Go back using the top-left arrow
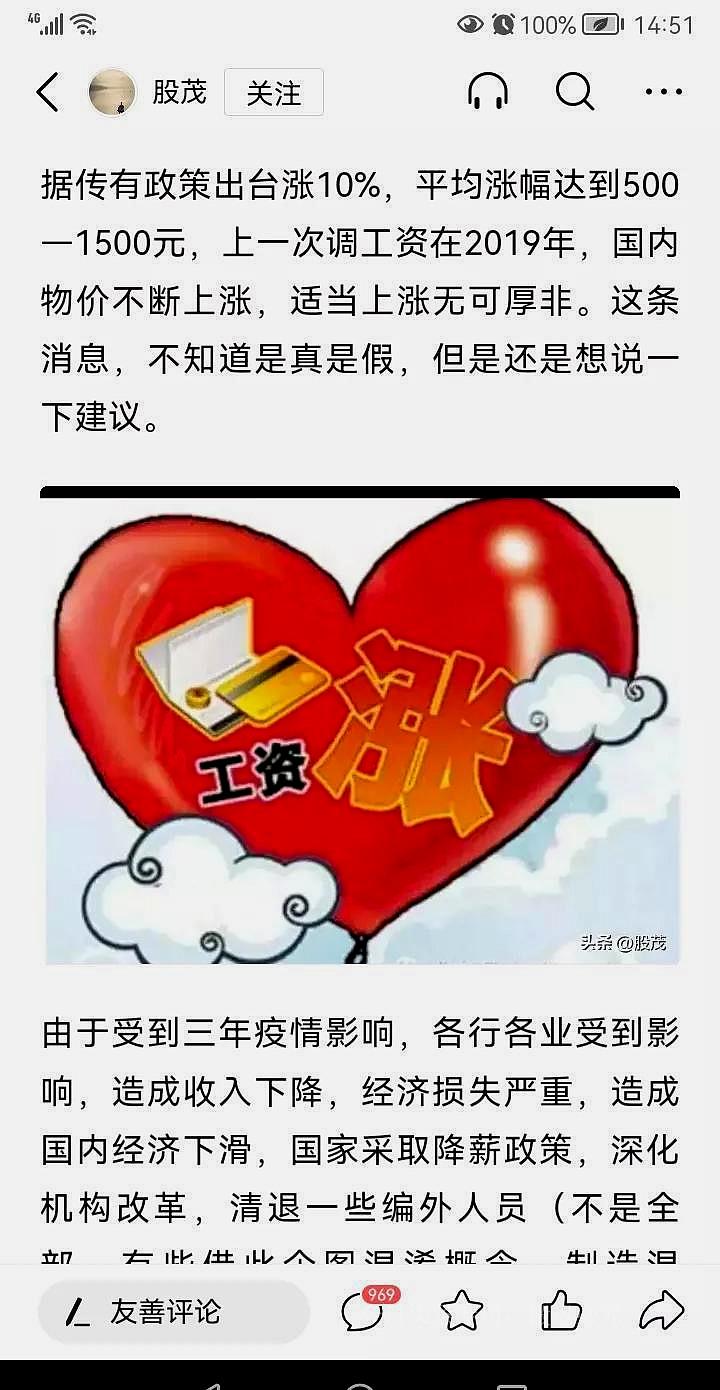Screen dimensions: 720x1390 point(48,93)
